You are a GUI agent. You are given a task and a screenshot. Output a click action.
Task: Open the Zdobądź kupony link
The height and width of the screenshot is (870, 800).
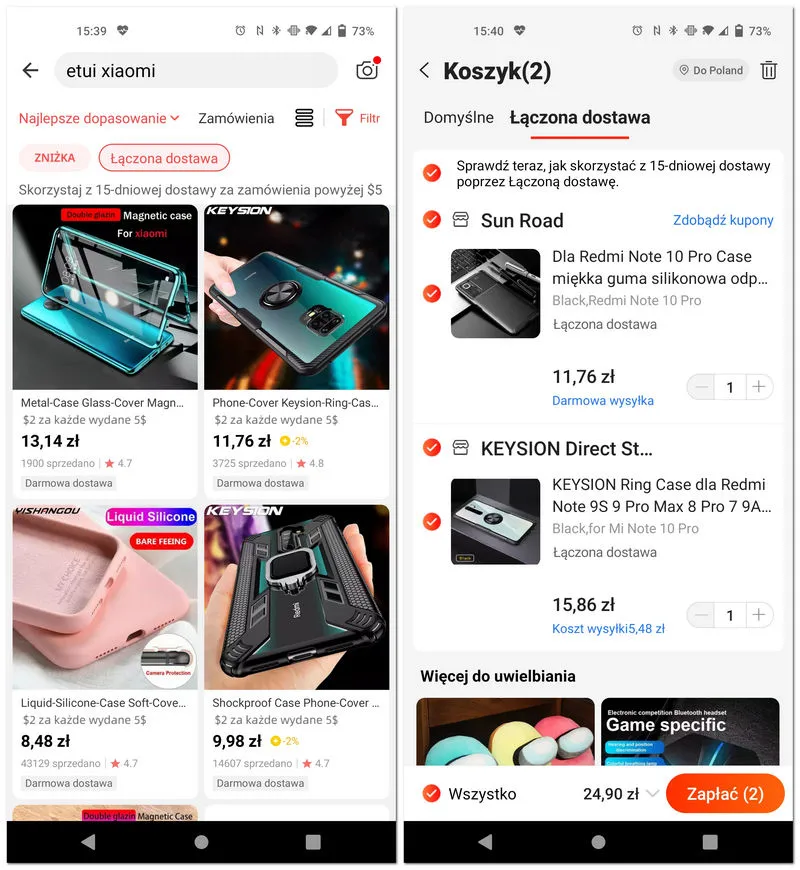click(723, 220)
